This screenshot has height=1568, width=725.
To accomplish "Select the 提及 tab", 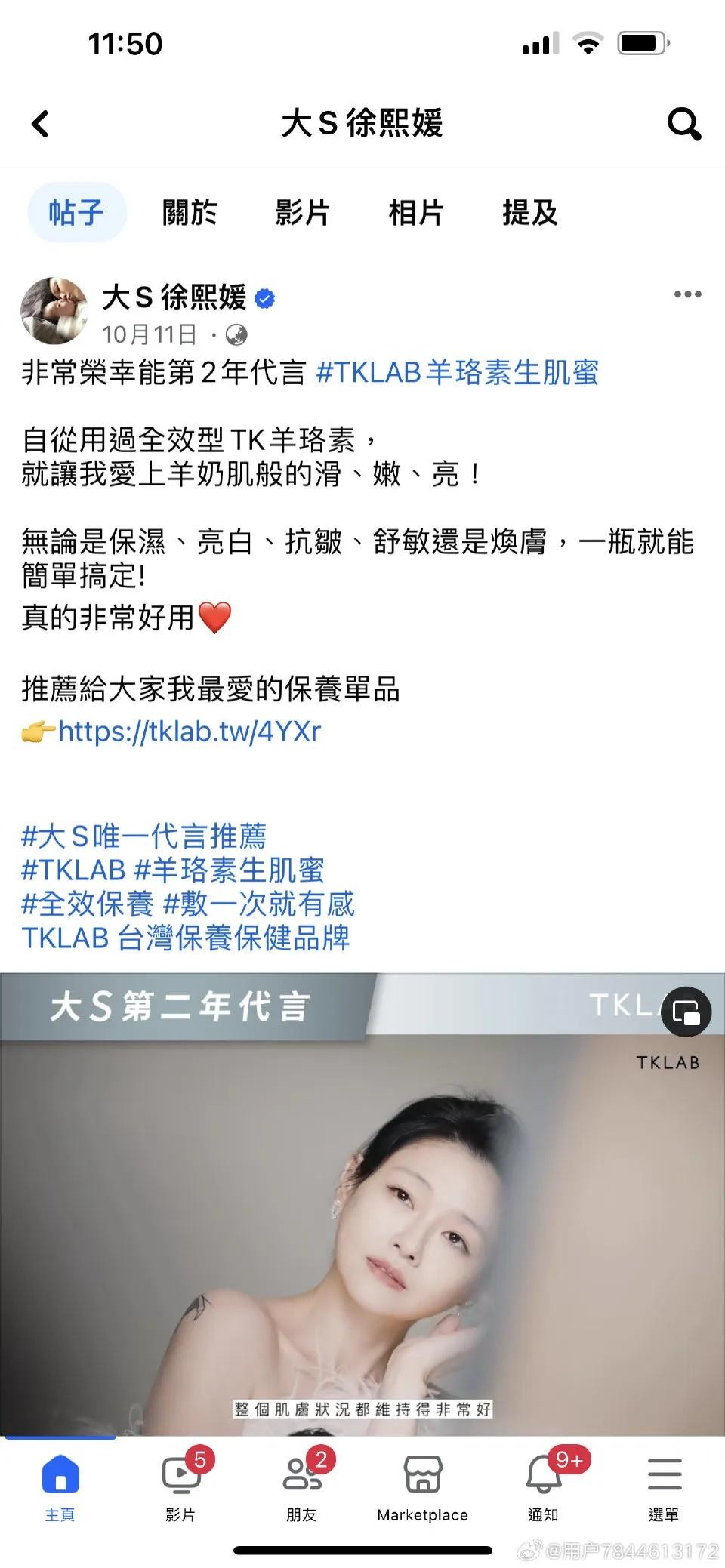I will [529, 213].
